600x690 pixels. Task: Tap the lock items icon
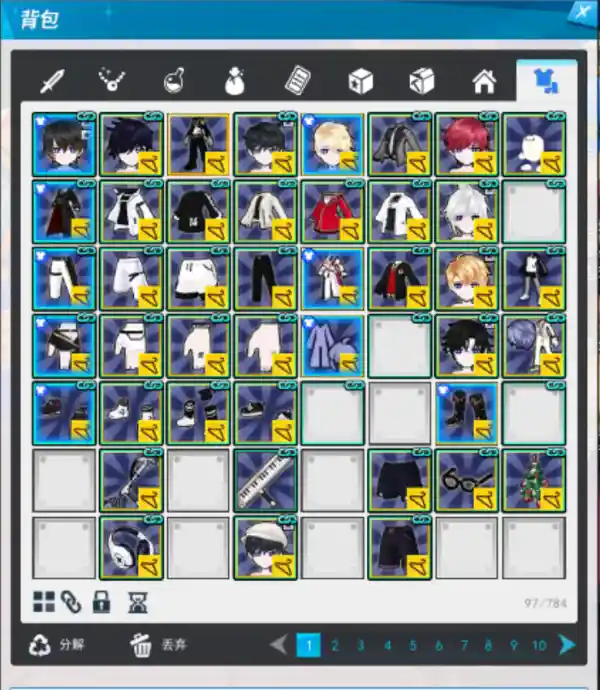(101, 601)
